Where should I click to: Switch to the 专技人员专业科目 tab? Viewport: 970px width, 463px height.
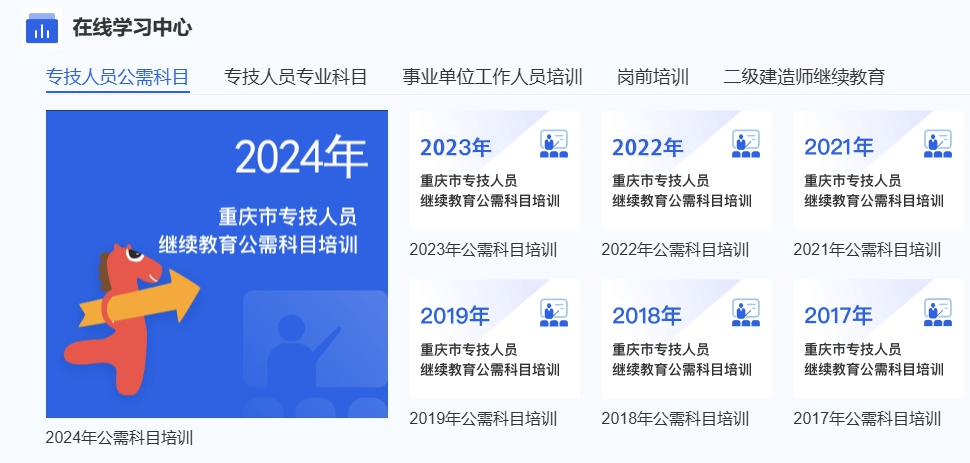pos(296,77)
